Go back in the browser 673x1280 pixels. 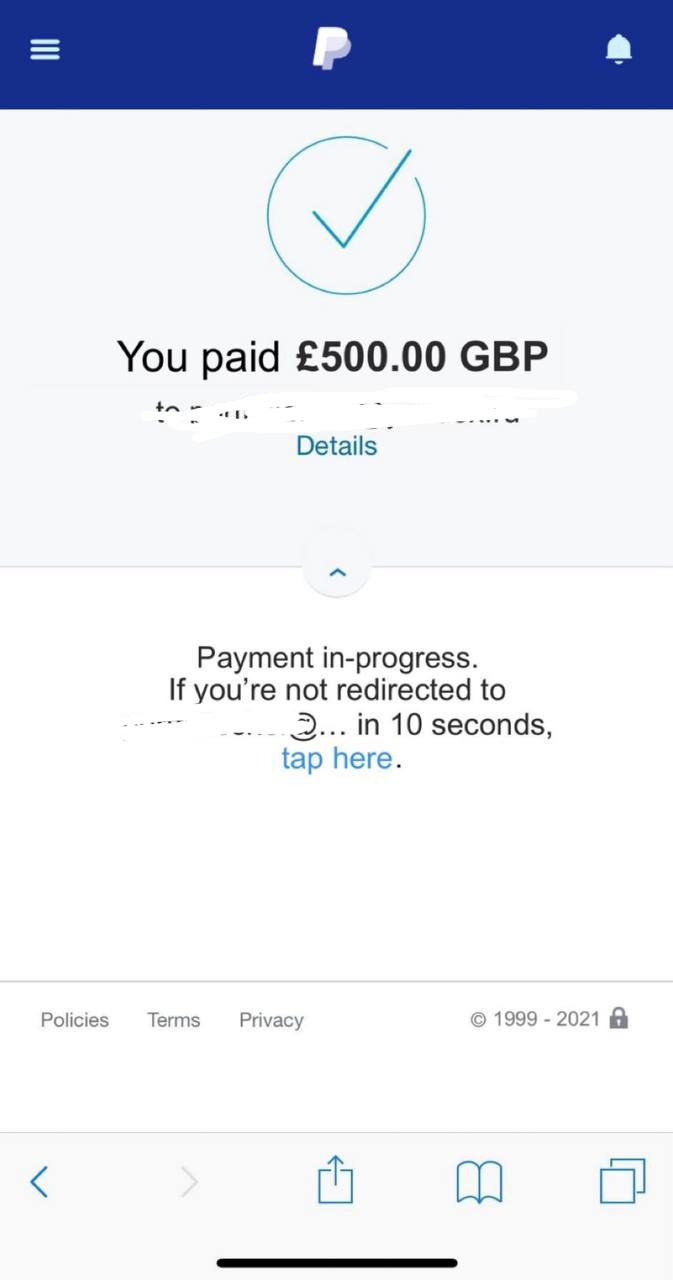point(39,1182)
